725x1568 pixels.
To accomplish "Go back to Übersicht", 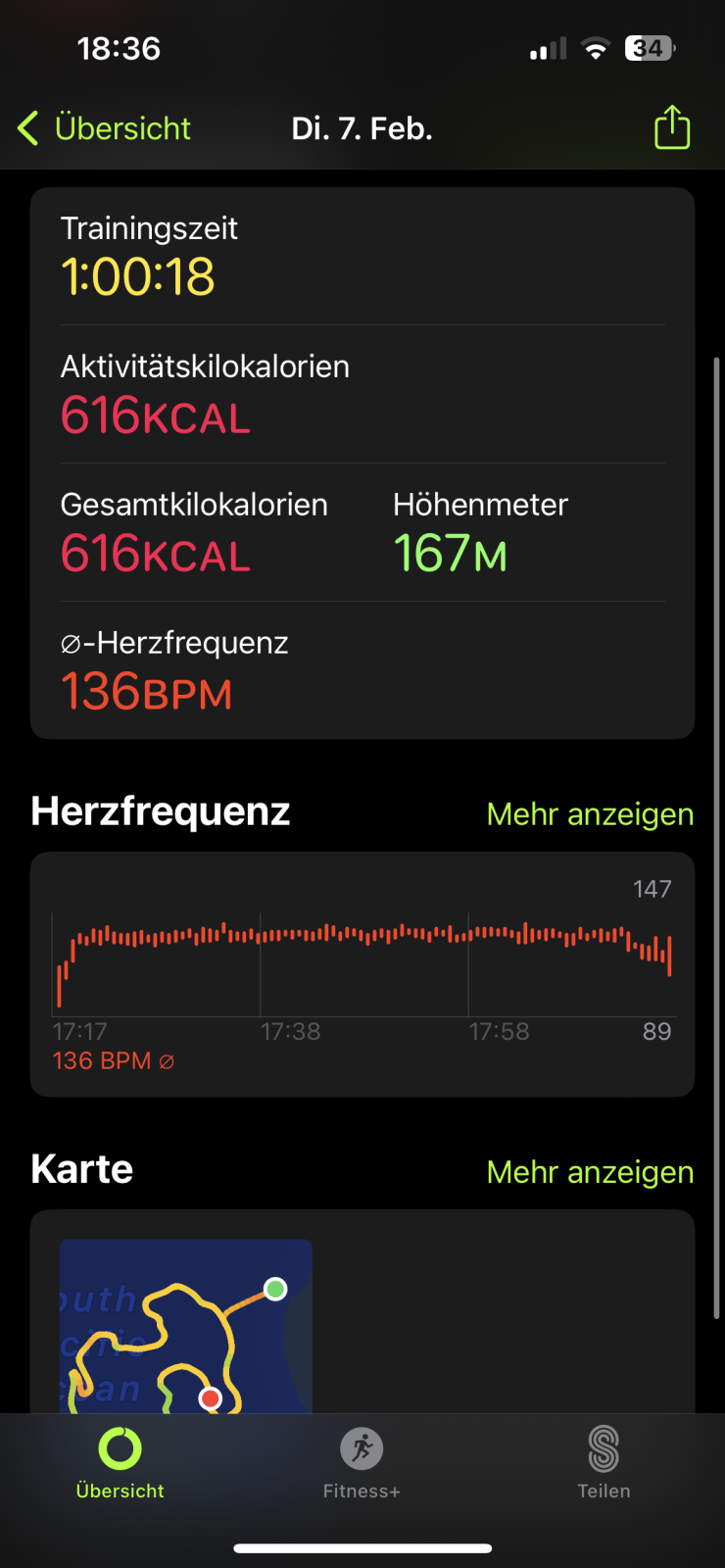I will click(105, 128).
